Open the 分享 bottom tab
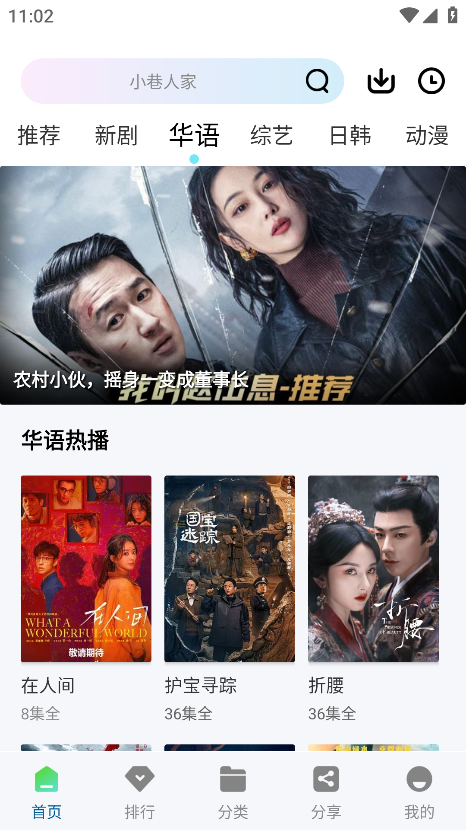Image resolution: width=466 pixels, height=830 pixels. (x=326, y=792)
